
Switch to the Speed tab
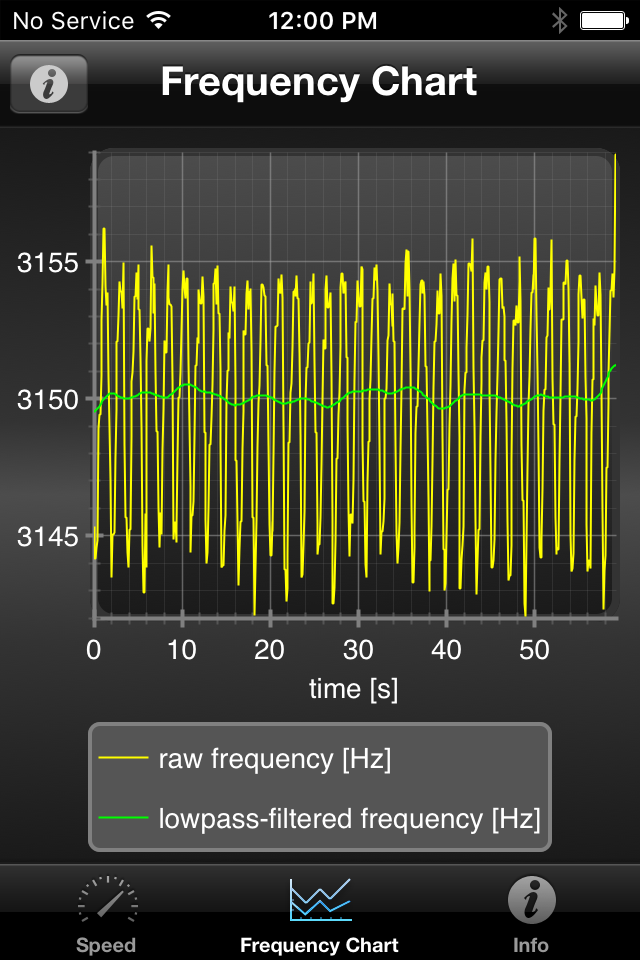pos(106,914)
